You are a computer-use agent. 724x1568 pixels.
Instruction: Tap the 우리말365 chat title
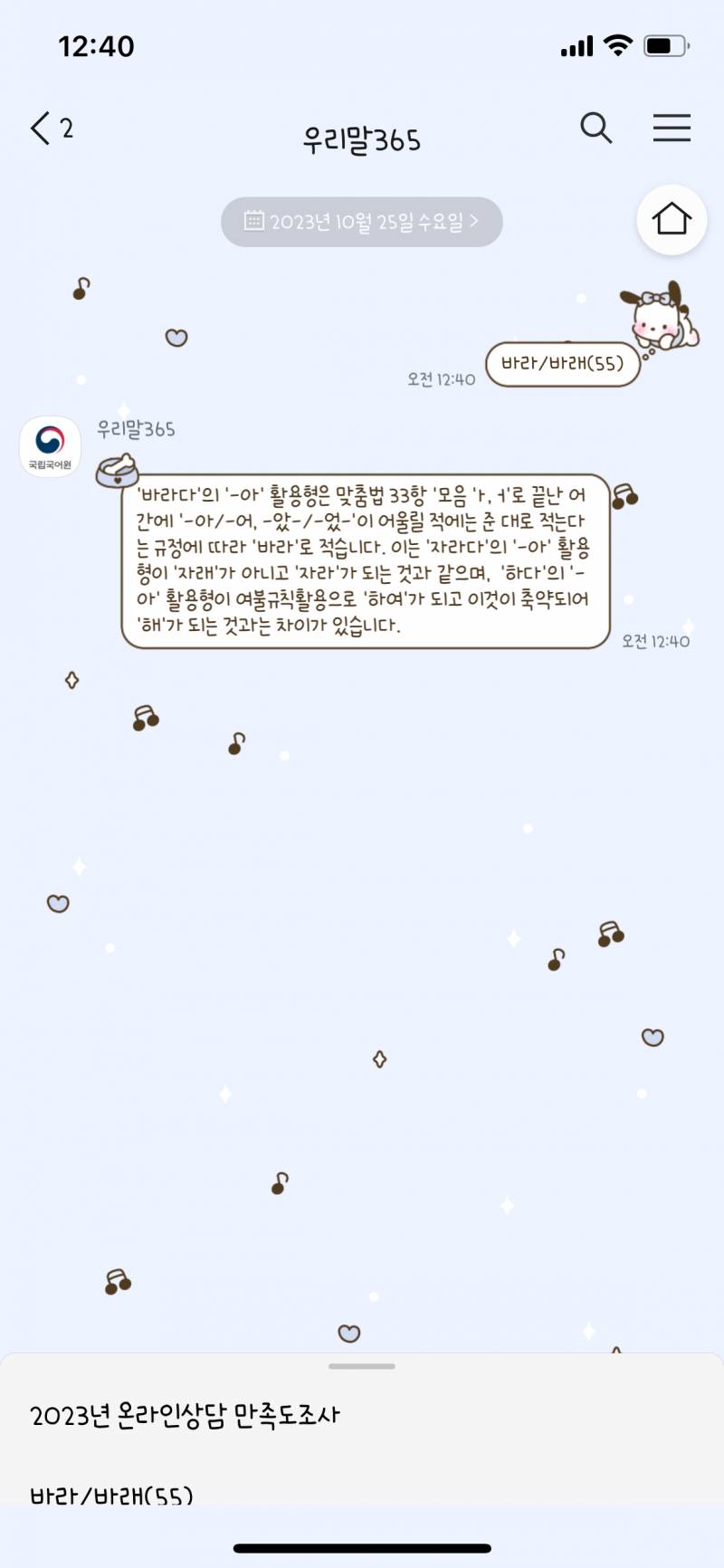(360, 138)
